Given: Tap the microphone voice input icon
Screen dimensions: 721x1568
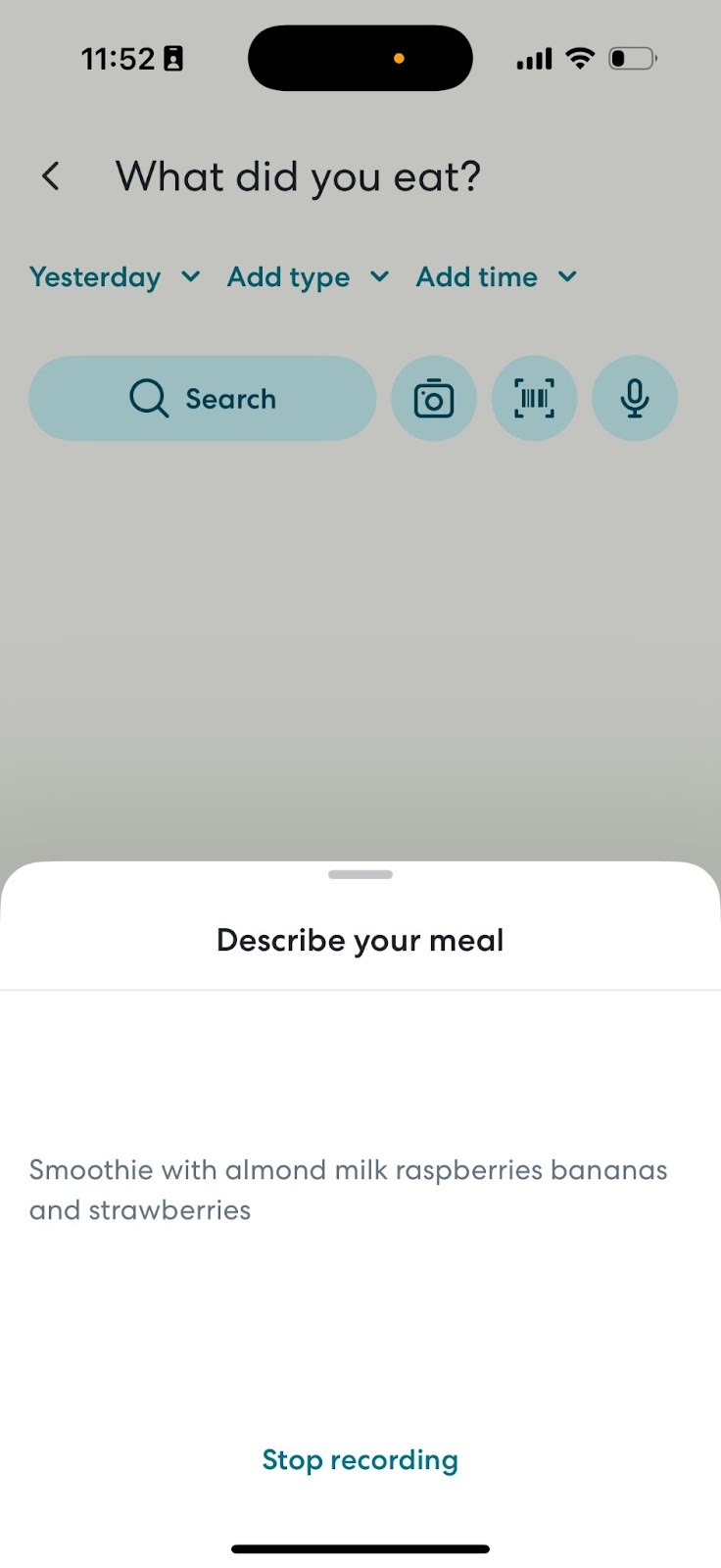Looking at the screenshot, I should (x=635, y=399).
